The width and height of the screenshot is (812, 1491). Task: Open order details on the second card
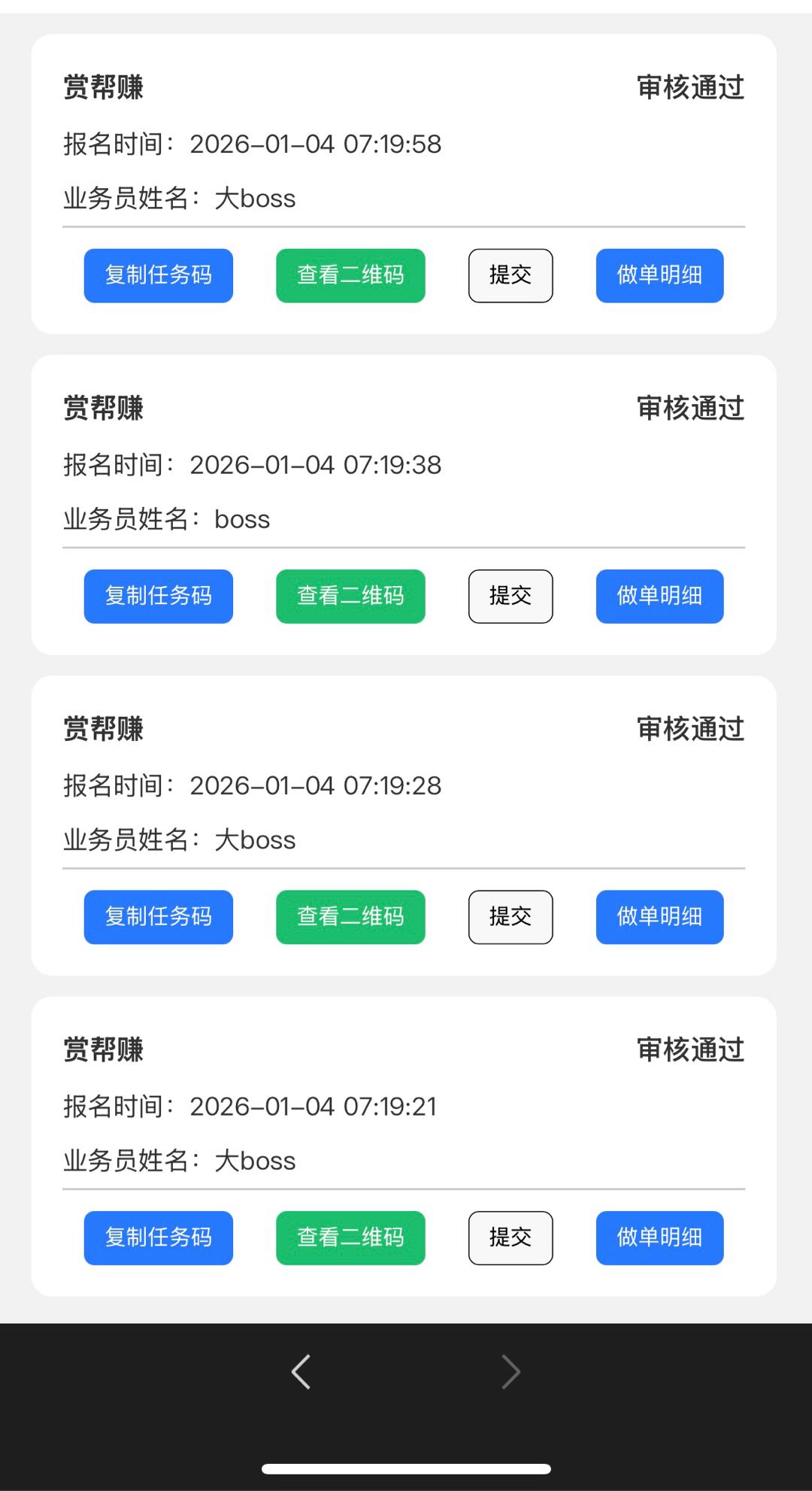pyautogui.click(x=659, y=596)
